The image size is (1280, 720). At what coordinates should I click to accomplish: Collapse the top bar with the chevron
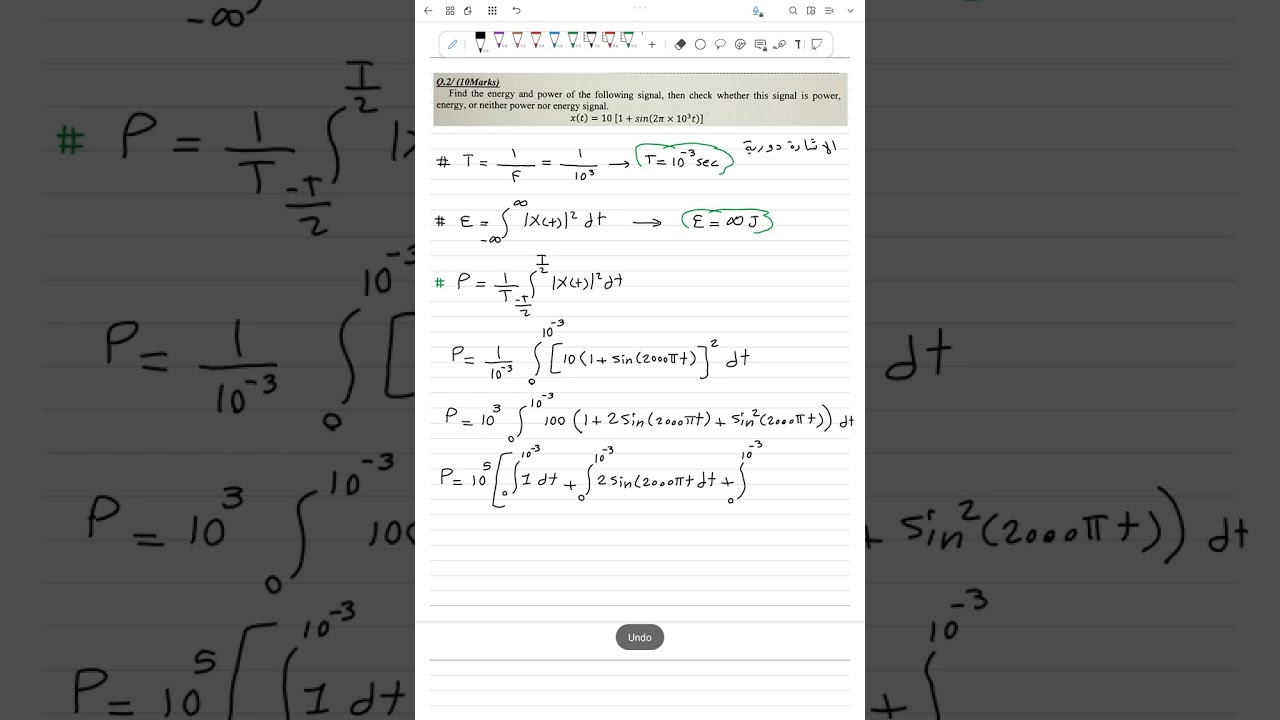click(851, 11)
